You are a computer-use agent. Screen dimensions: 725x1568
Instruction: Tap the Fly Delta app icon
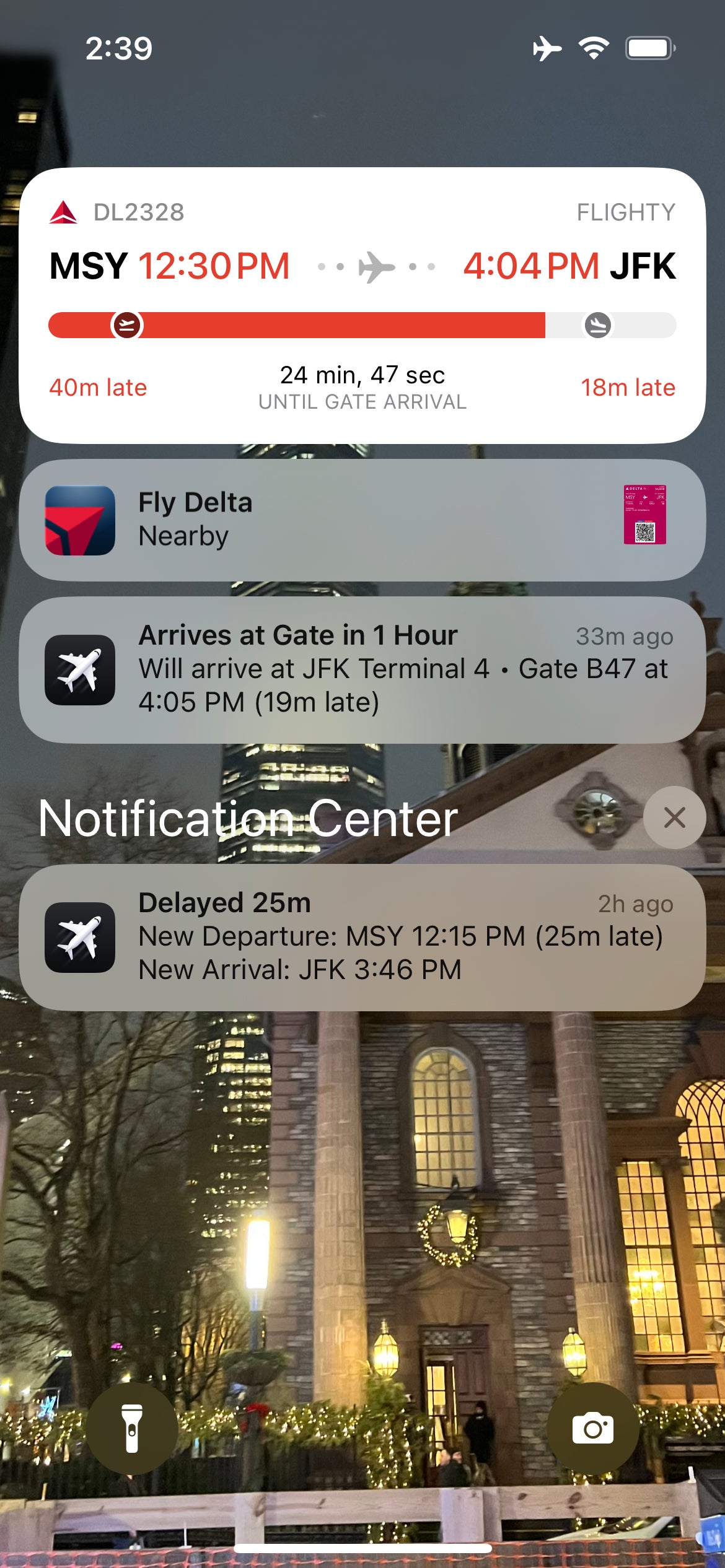tap(81, 520)
